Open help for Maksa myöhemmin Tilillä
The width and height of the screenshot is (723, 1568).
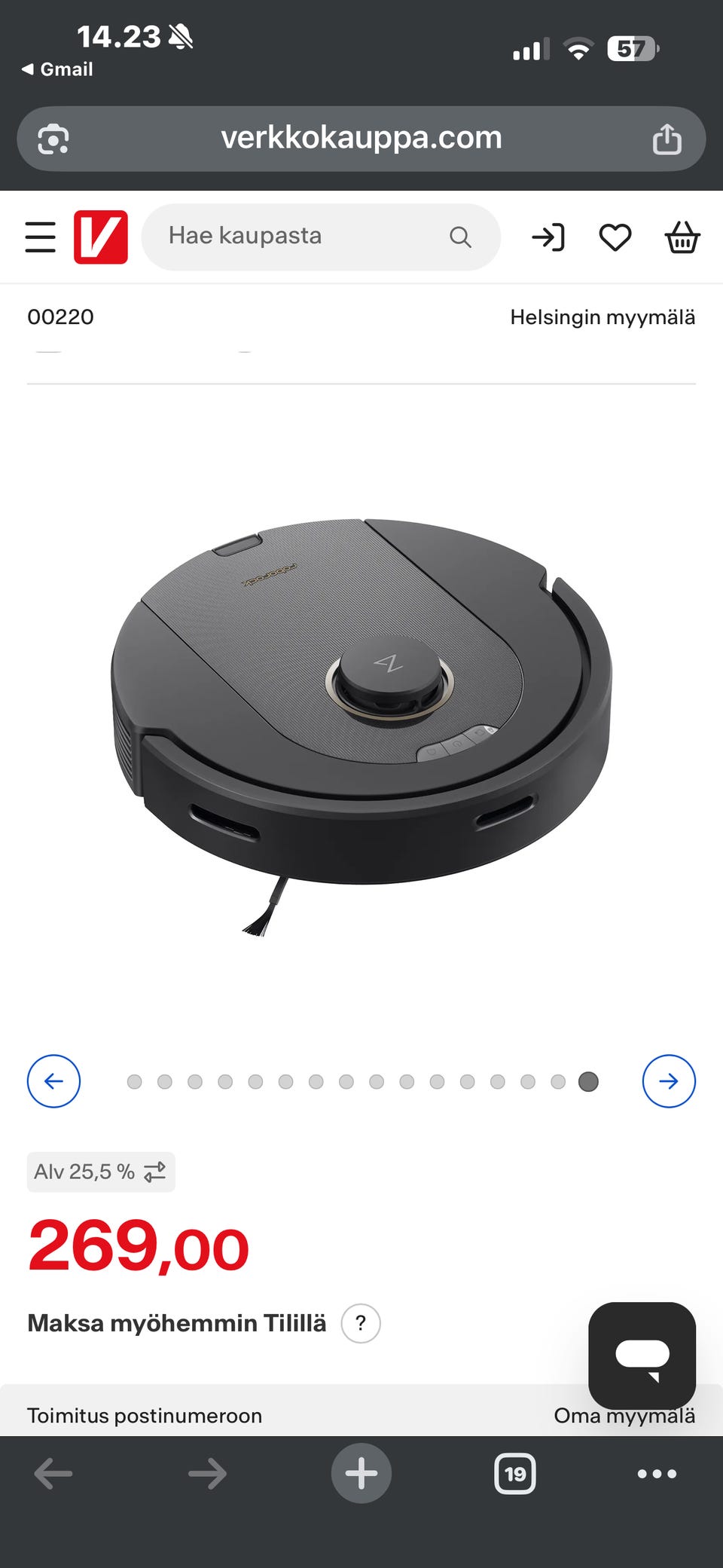(361, 1323)
